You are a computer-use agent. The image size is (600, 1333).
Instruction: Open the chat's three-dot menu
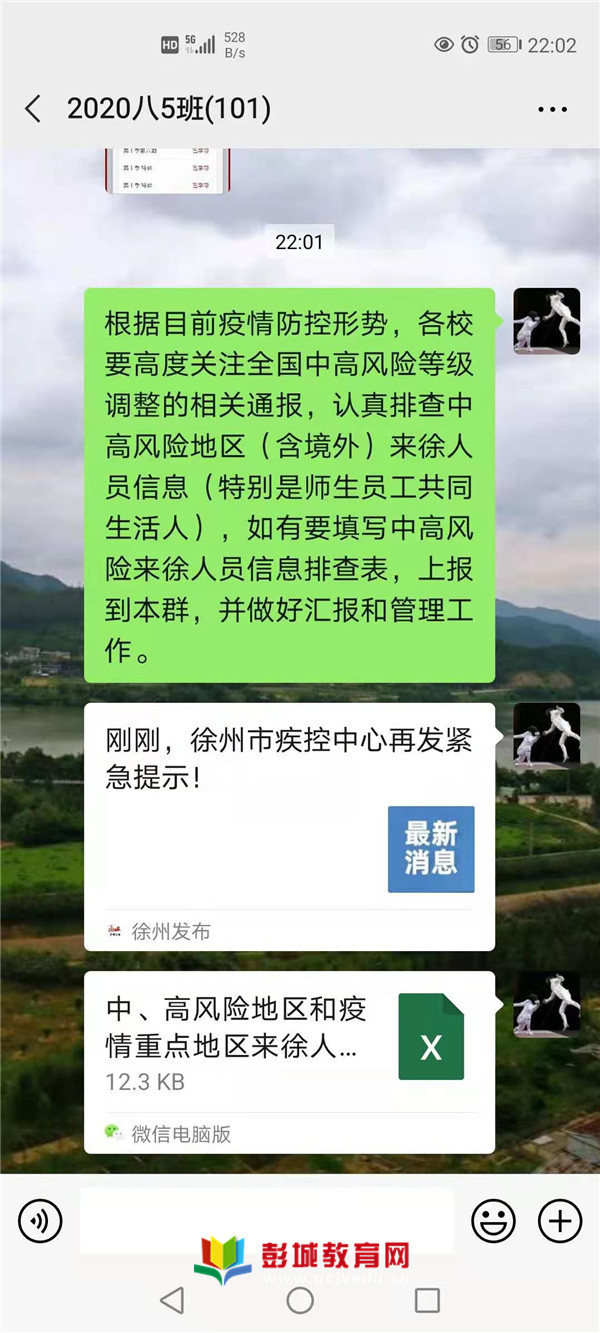(x=552, y=109)
